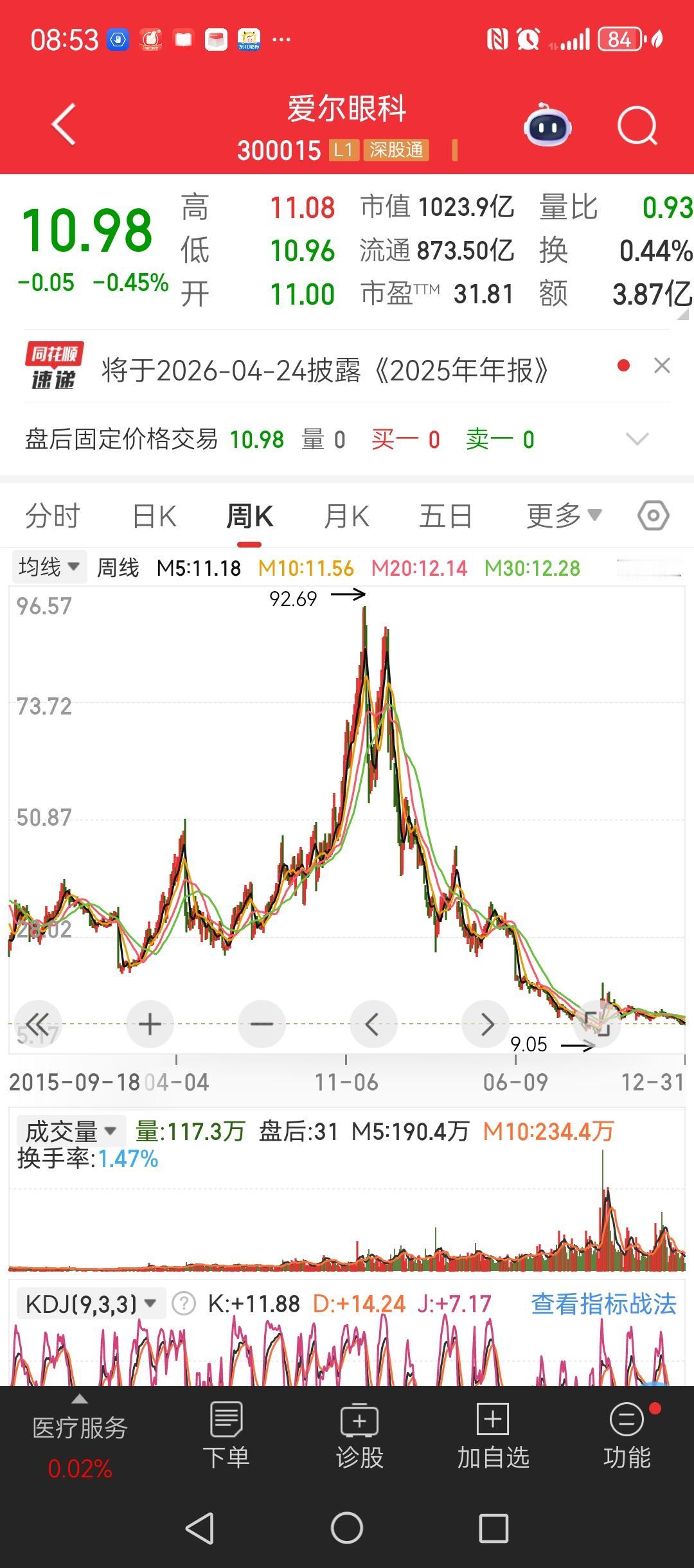This screenshot has width=694, height=1568.
Task: Tap the 医疗服务 sector link
Action: click(x=79, y=1427)
